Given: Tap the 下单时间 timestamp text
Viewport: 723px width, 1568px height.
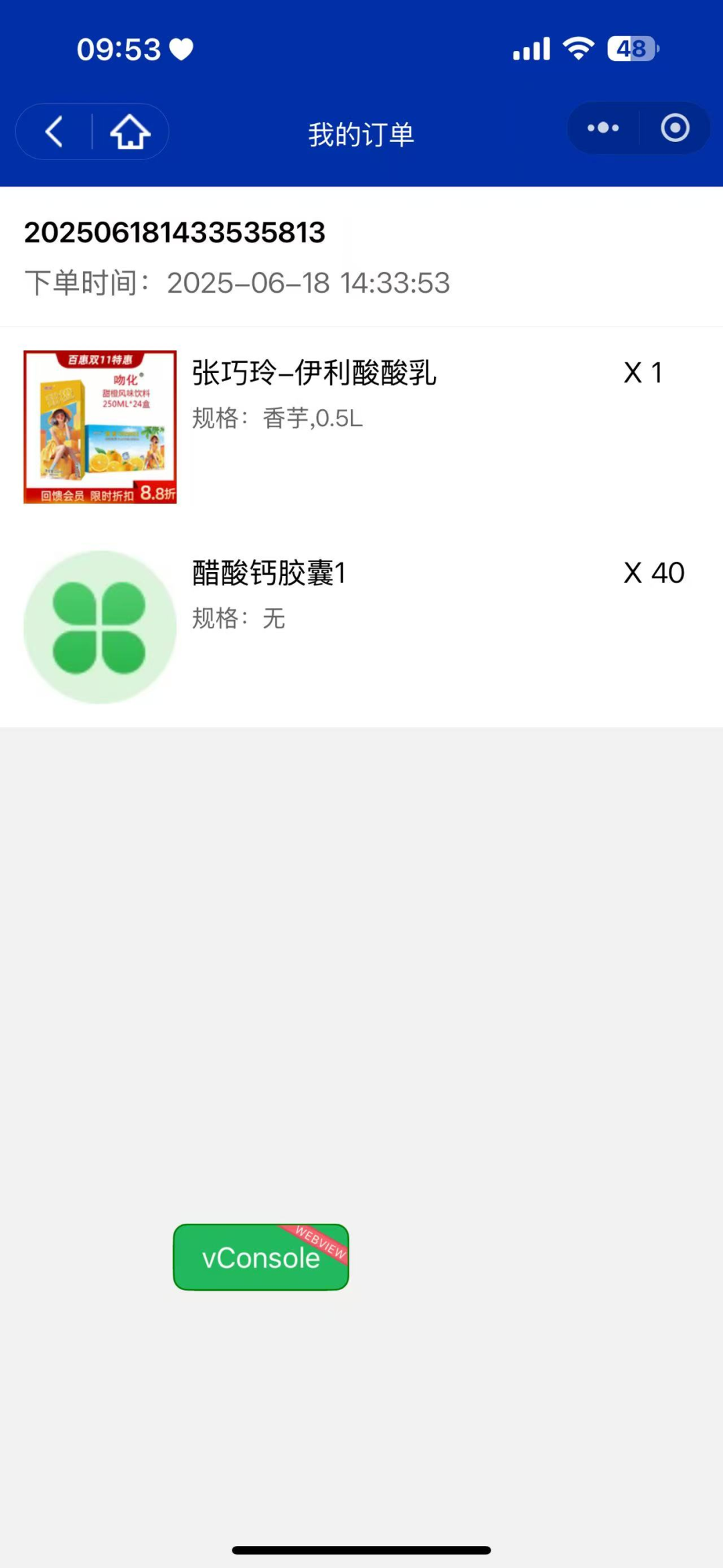Looking at the screenshot, I should (238, 283).
